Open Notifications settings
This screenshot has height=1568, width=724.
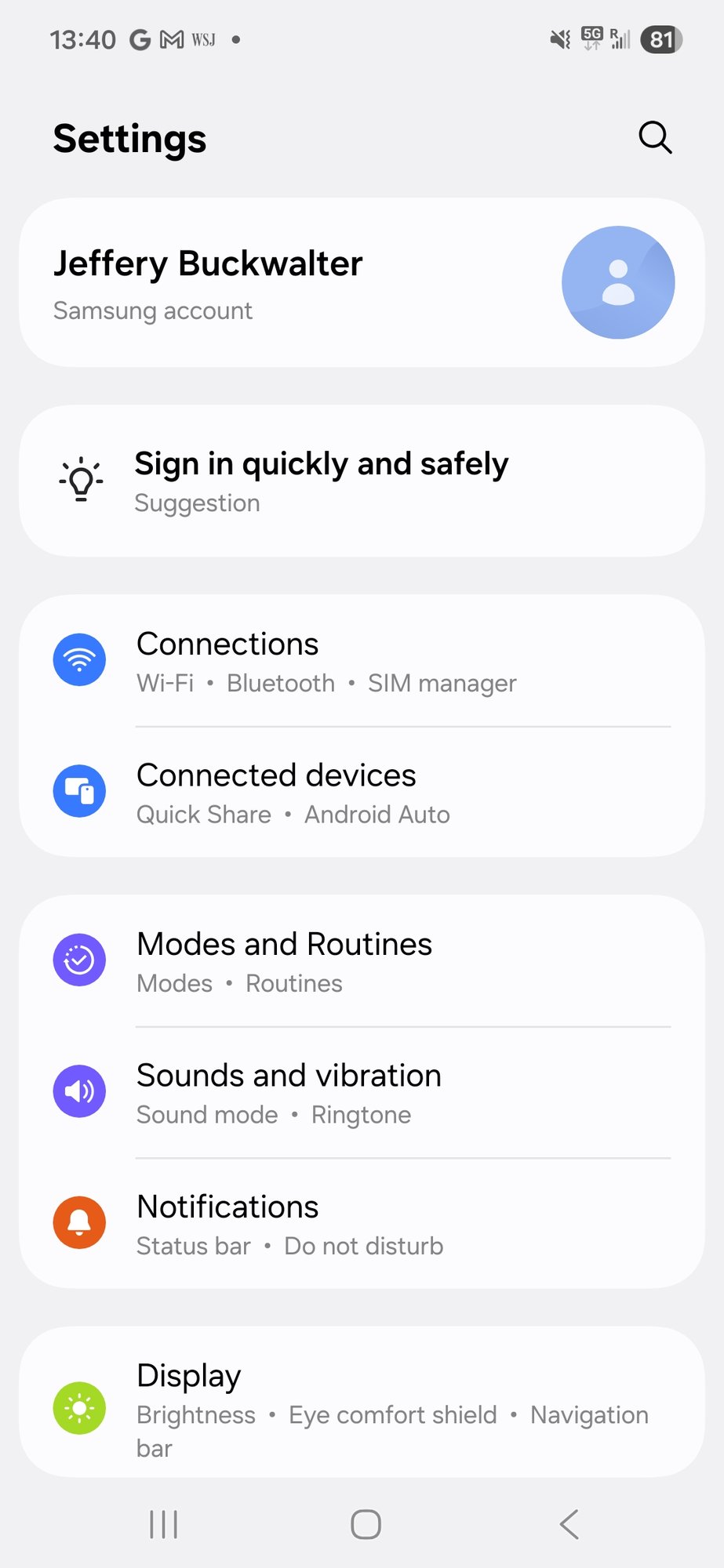coord(361,1224)
